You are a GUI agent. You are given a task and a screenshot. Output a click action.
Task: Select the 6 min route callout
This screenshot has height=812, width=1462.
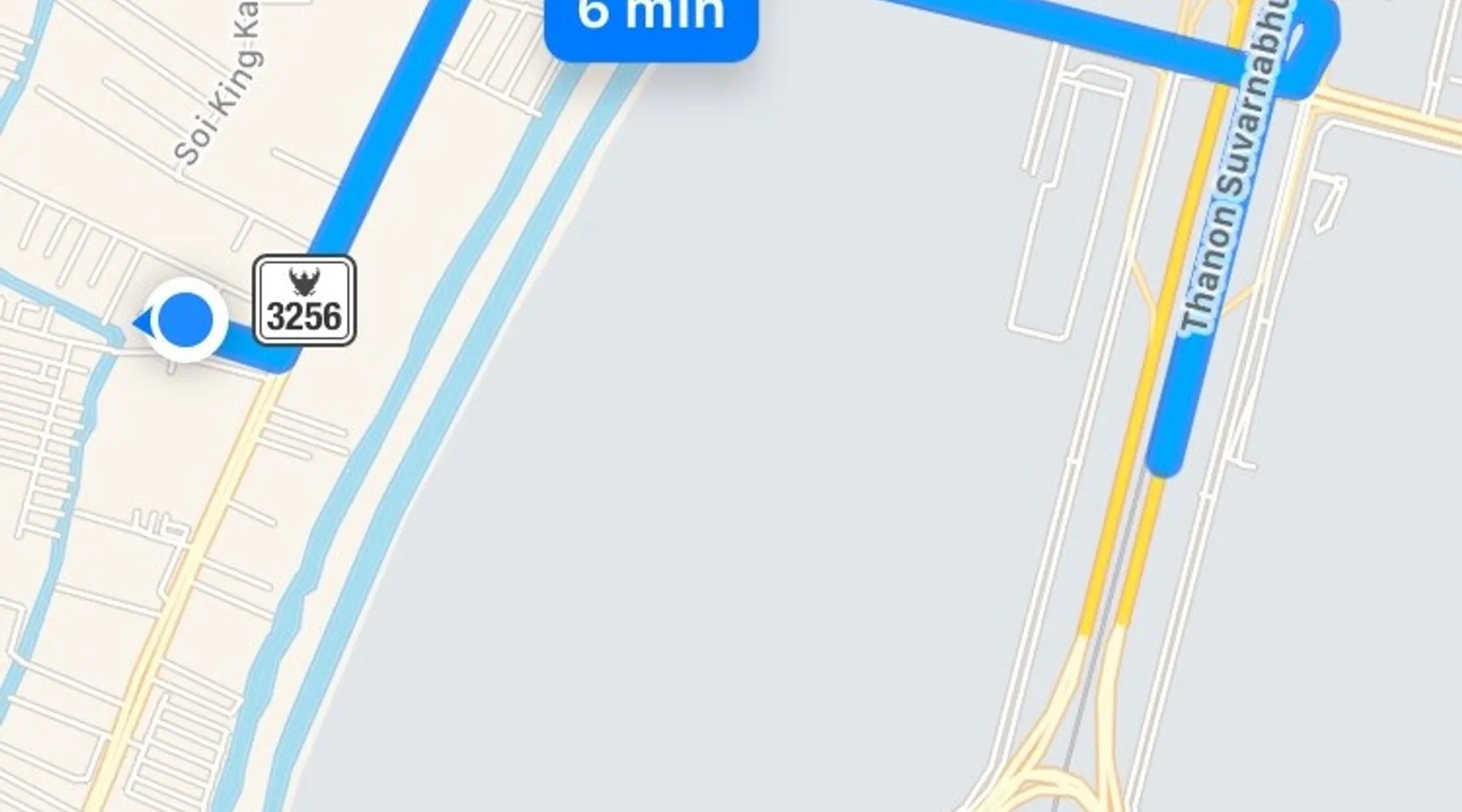[x=651, y=20]
